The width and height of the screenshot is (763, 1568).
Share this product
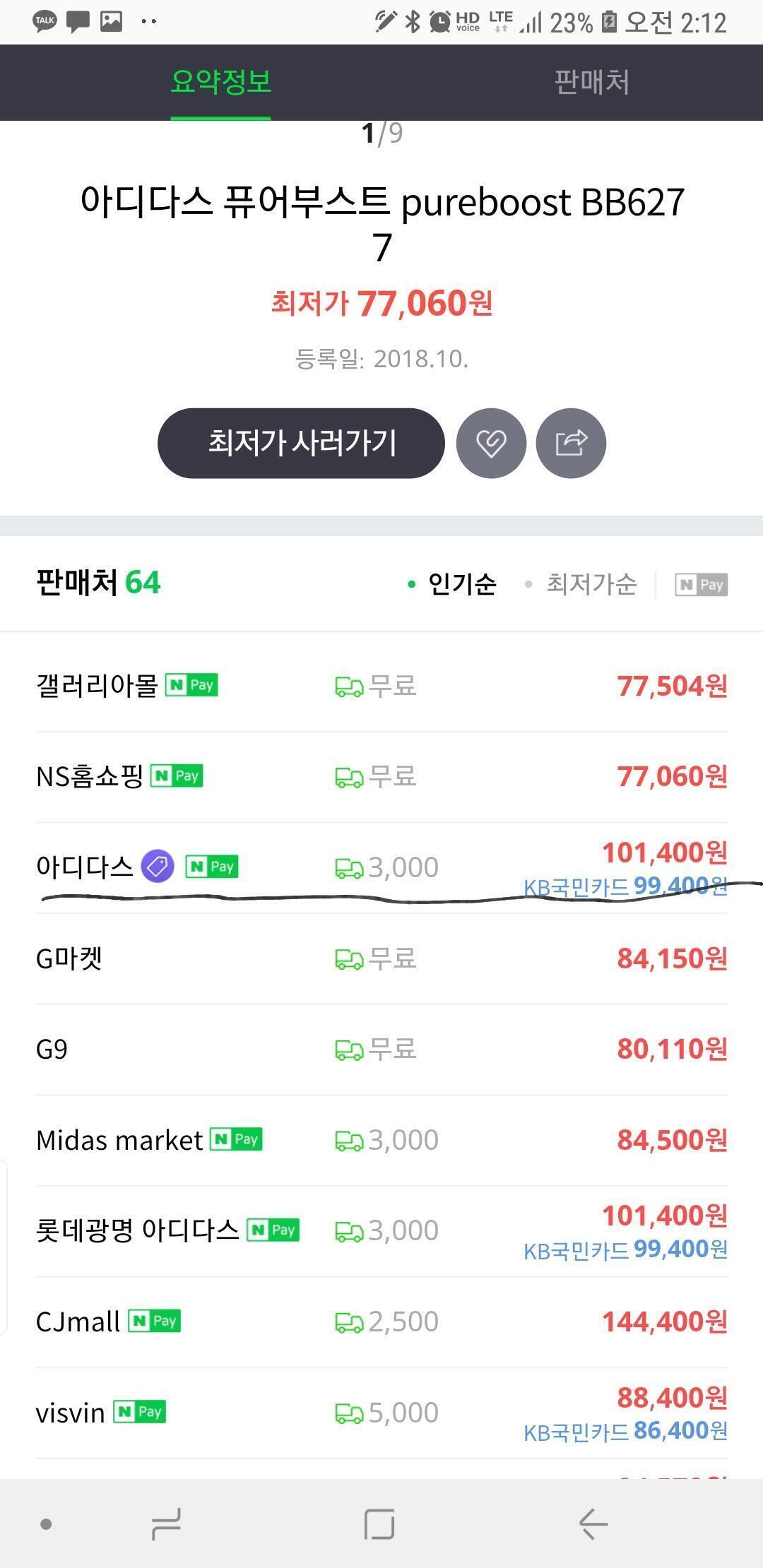pos(571,443)
